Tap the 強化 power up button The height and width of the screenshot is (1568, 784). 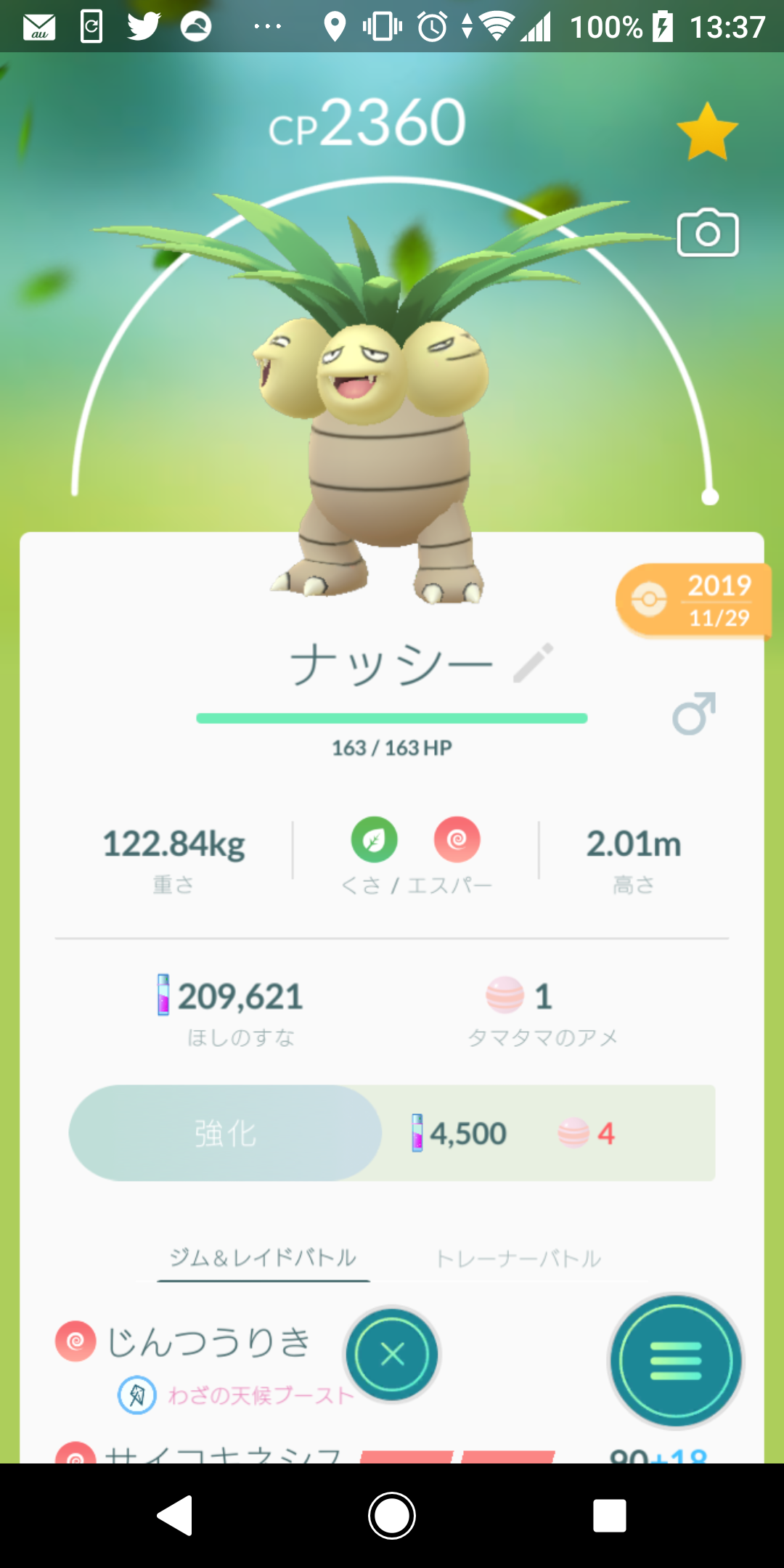click(225, 1133)
